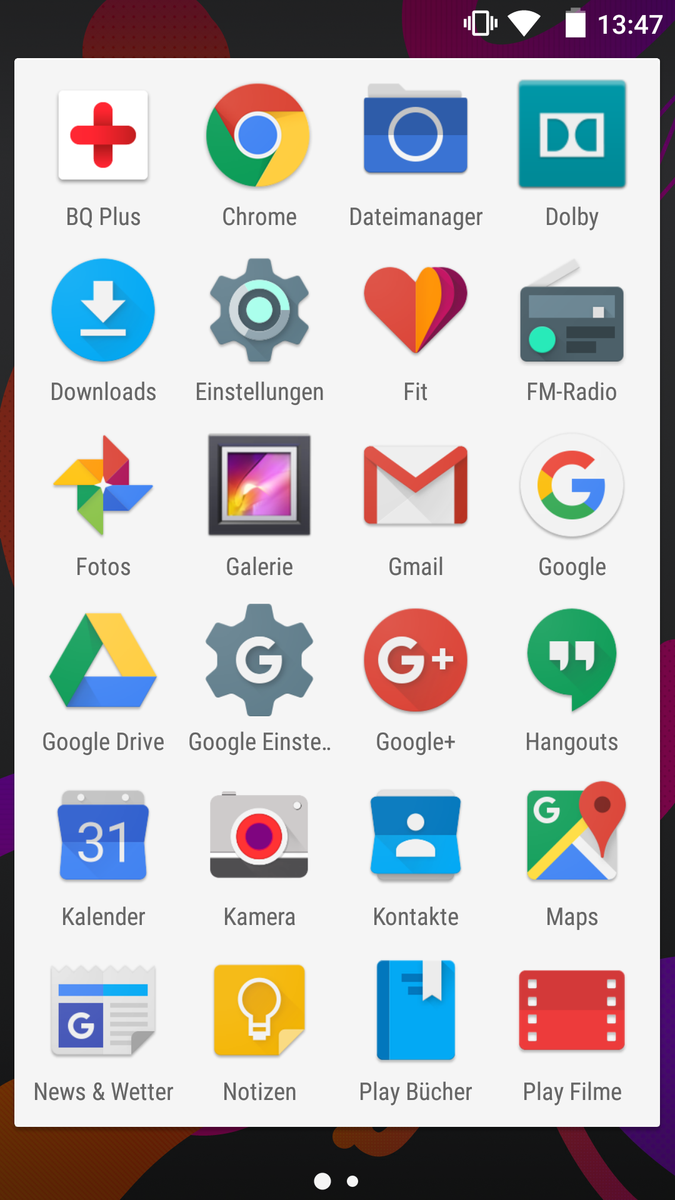
Task: Open Einstellungen settings
Action: 259,311
